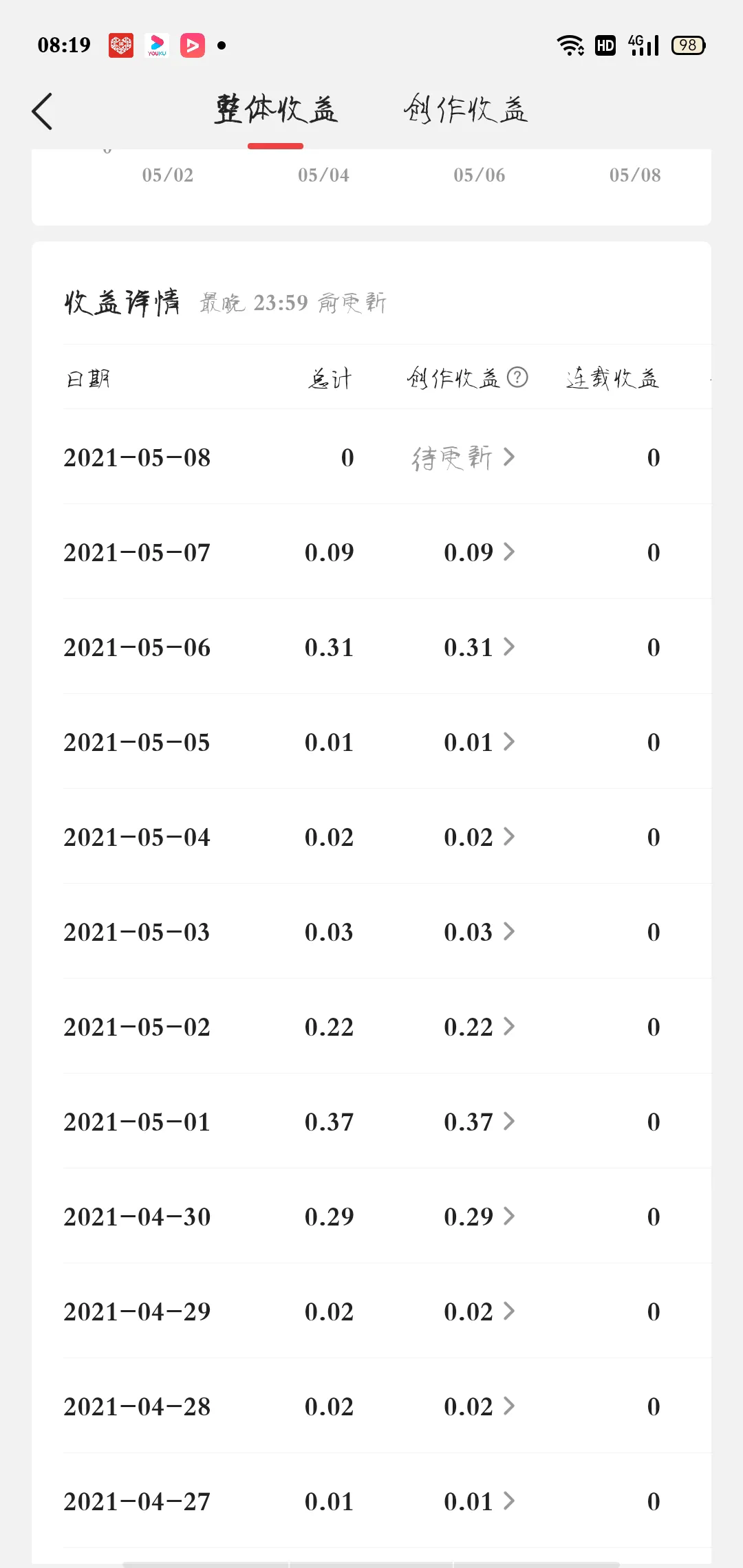View 创作收益 detail for 2021-04-28
Viewport: 743px width, 1568px height.
[x=479, y=1406]
